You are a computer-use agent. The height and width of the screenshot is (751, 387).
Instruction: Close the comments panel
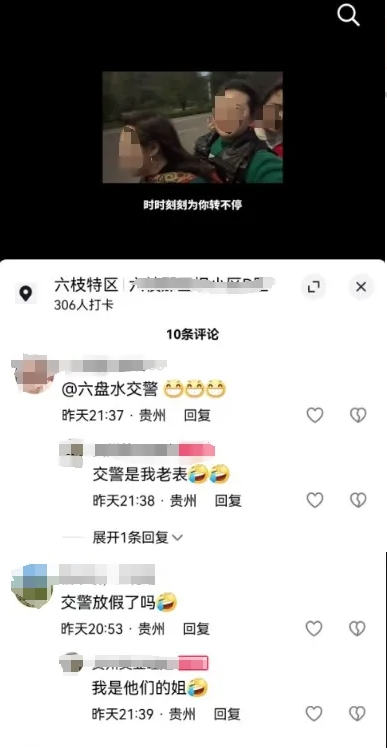361,287
